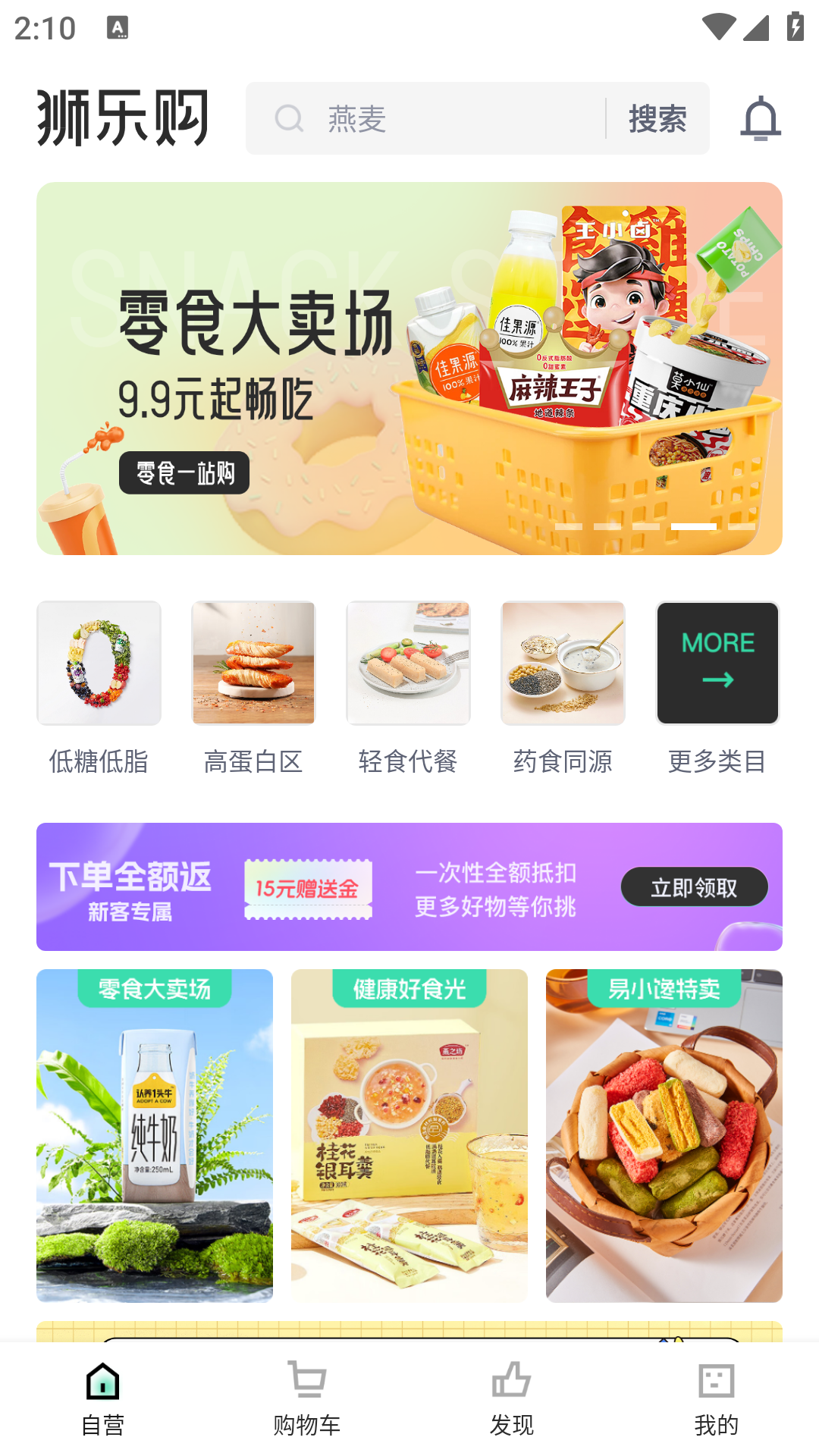819x1456 pixels.
Task: Tap the 健康好食光 ribbon label
Action: (408, 988)
